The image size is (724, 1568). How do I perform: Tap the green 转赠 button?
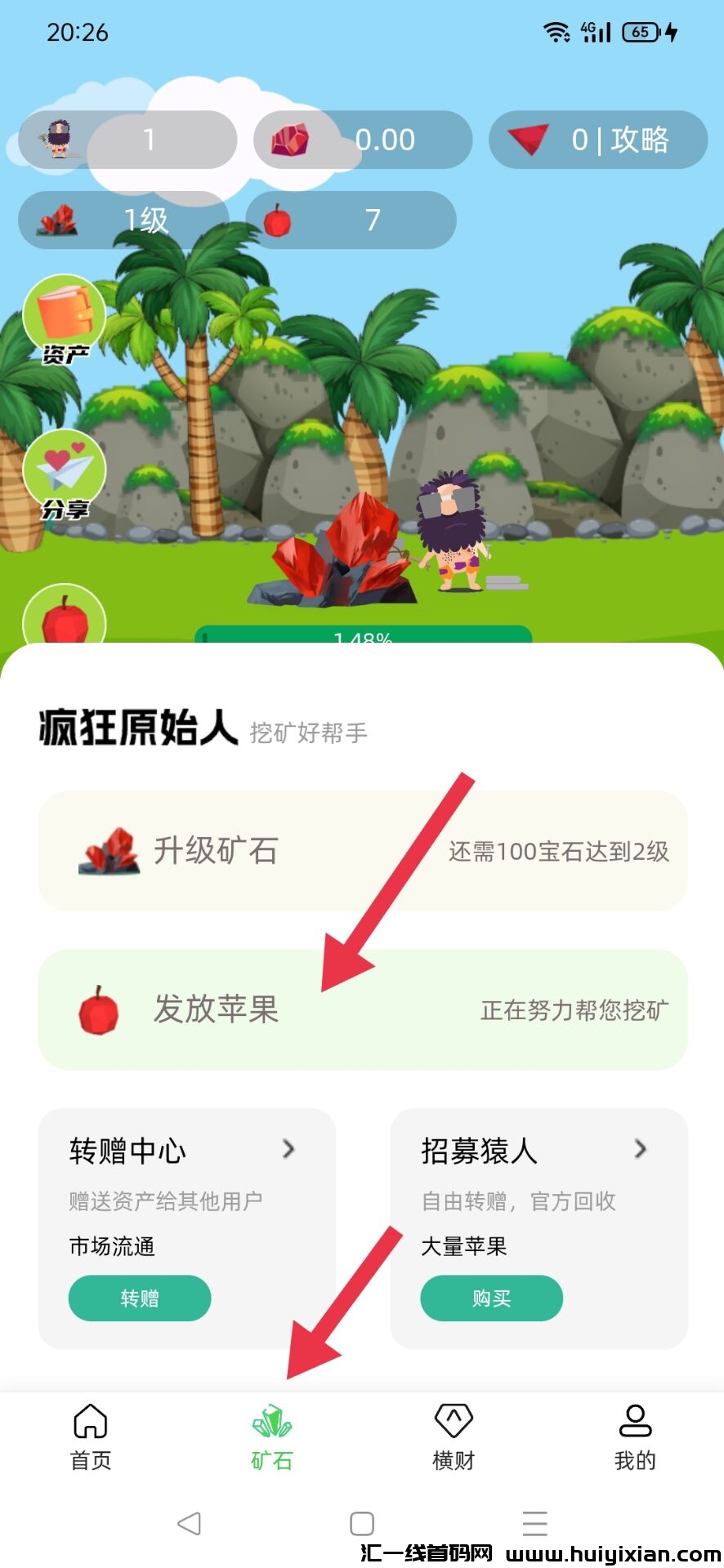pos(140,1298)
